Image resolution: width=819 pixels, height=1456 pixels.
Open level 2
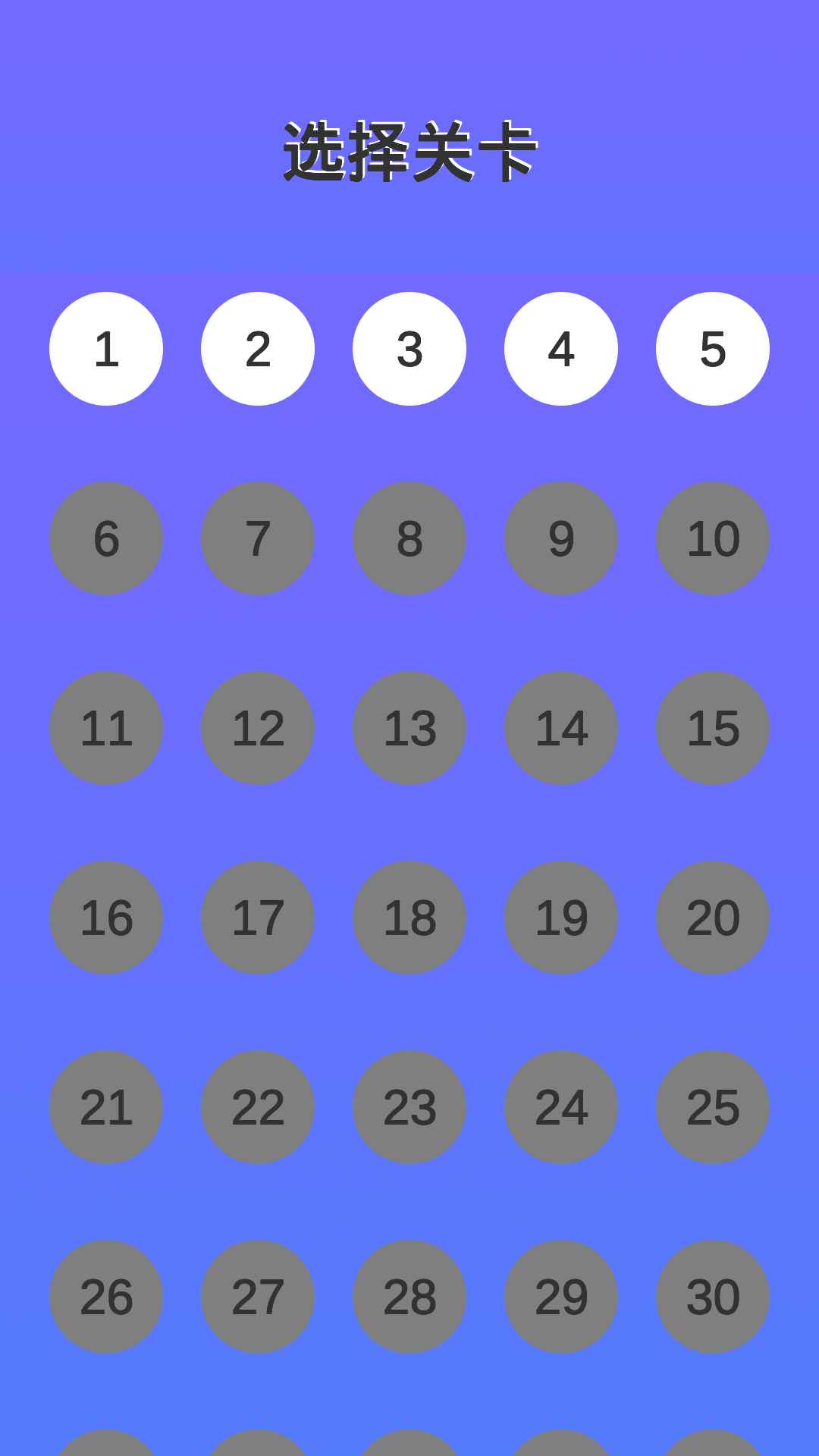[x=258, y=349]
